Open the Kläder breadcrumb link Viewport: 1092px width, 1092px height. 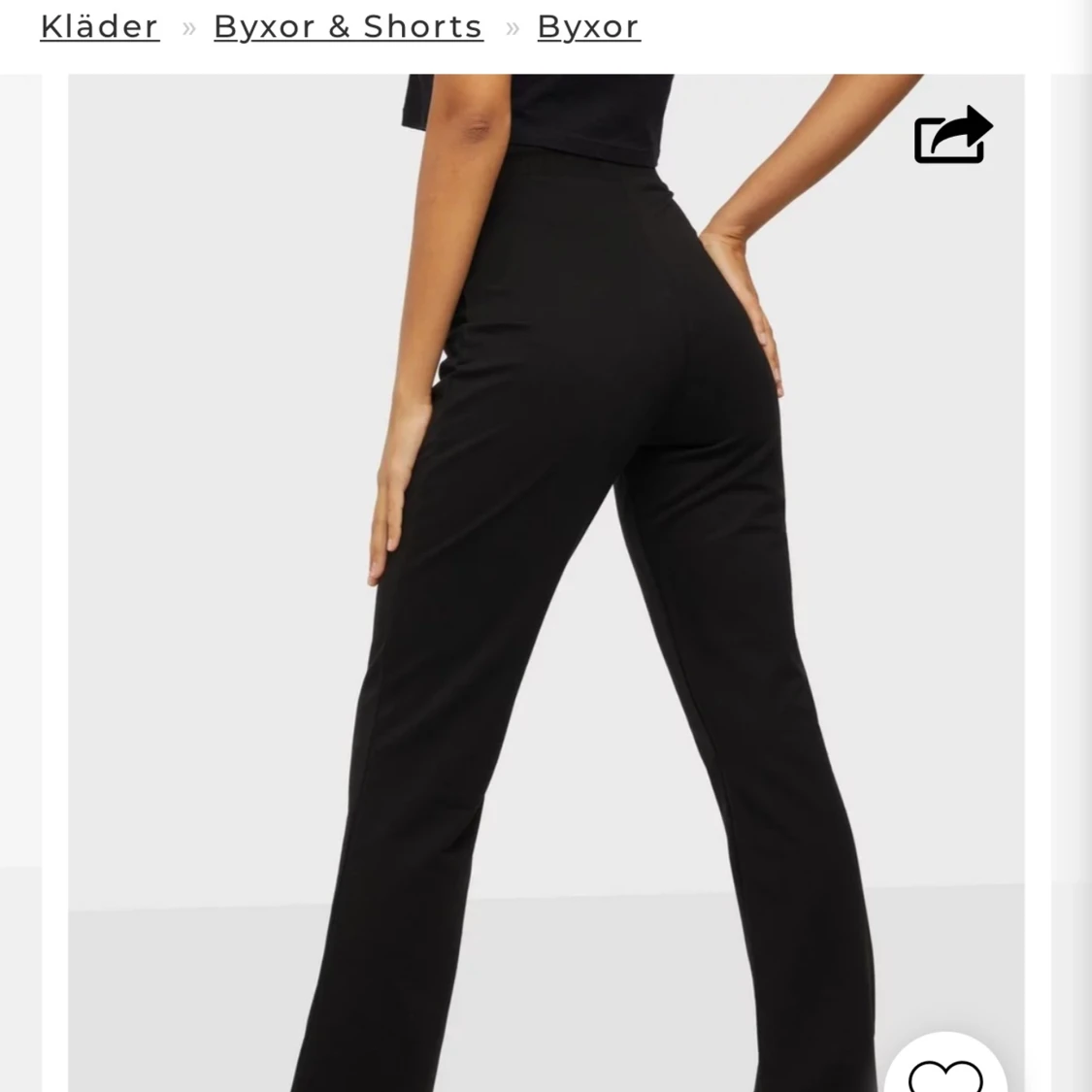[x=99, y=26]
